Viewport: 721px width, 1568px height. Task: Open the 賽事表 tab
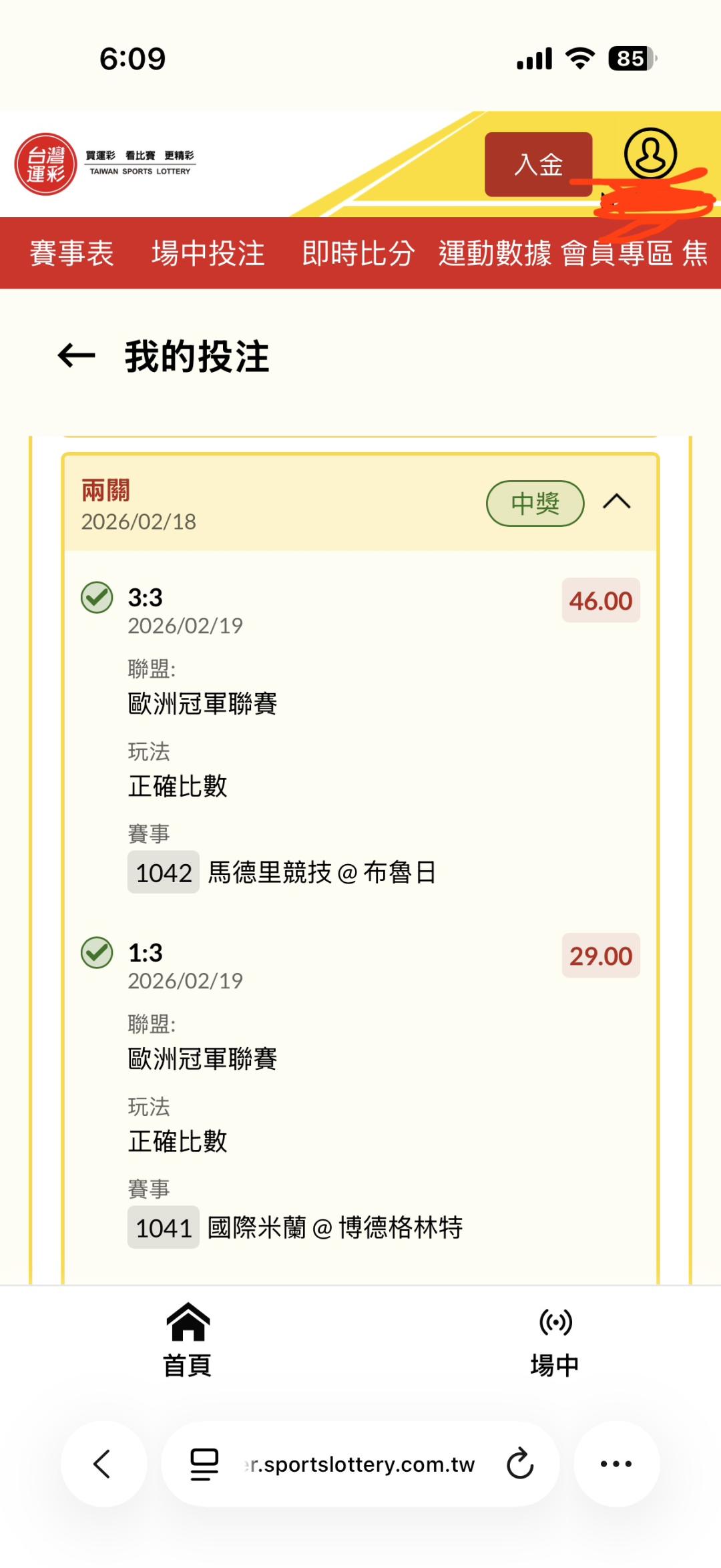click(x=71, y=253)
